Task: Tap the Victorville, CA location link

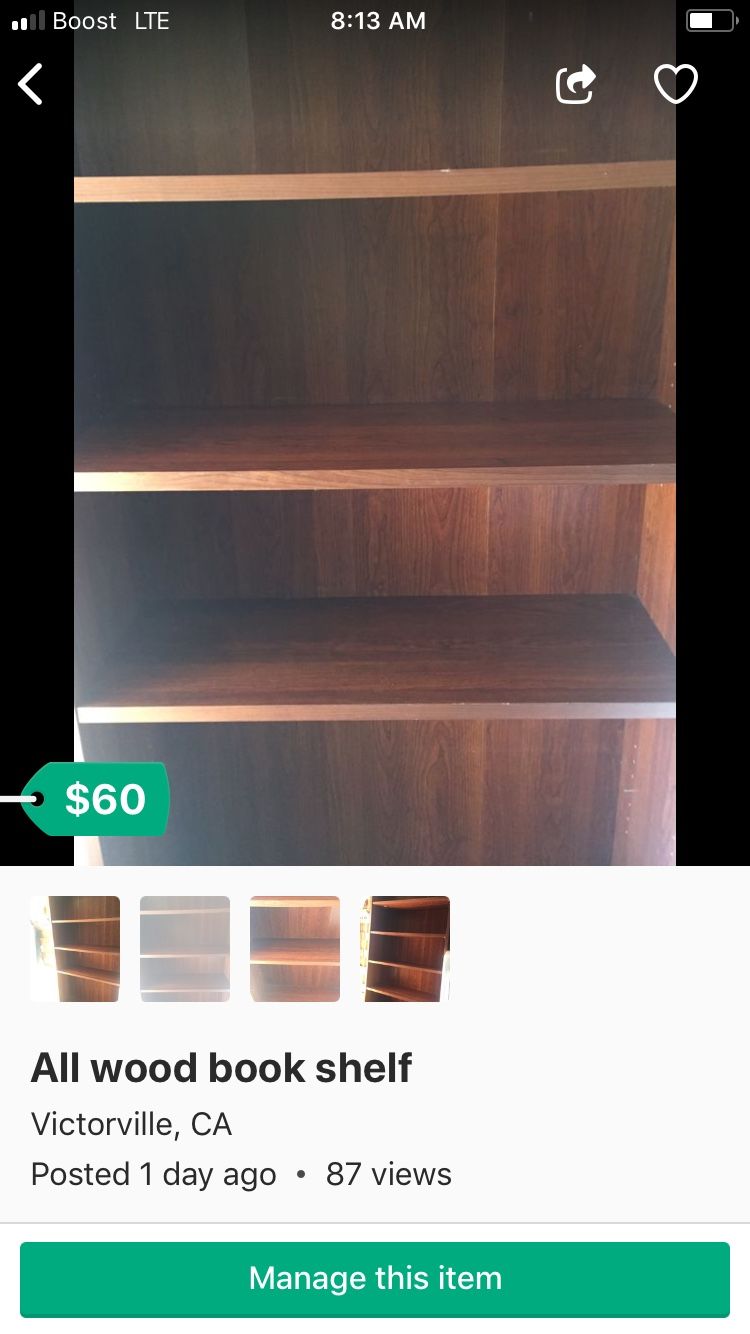Action: 132,1123
